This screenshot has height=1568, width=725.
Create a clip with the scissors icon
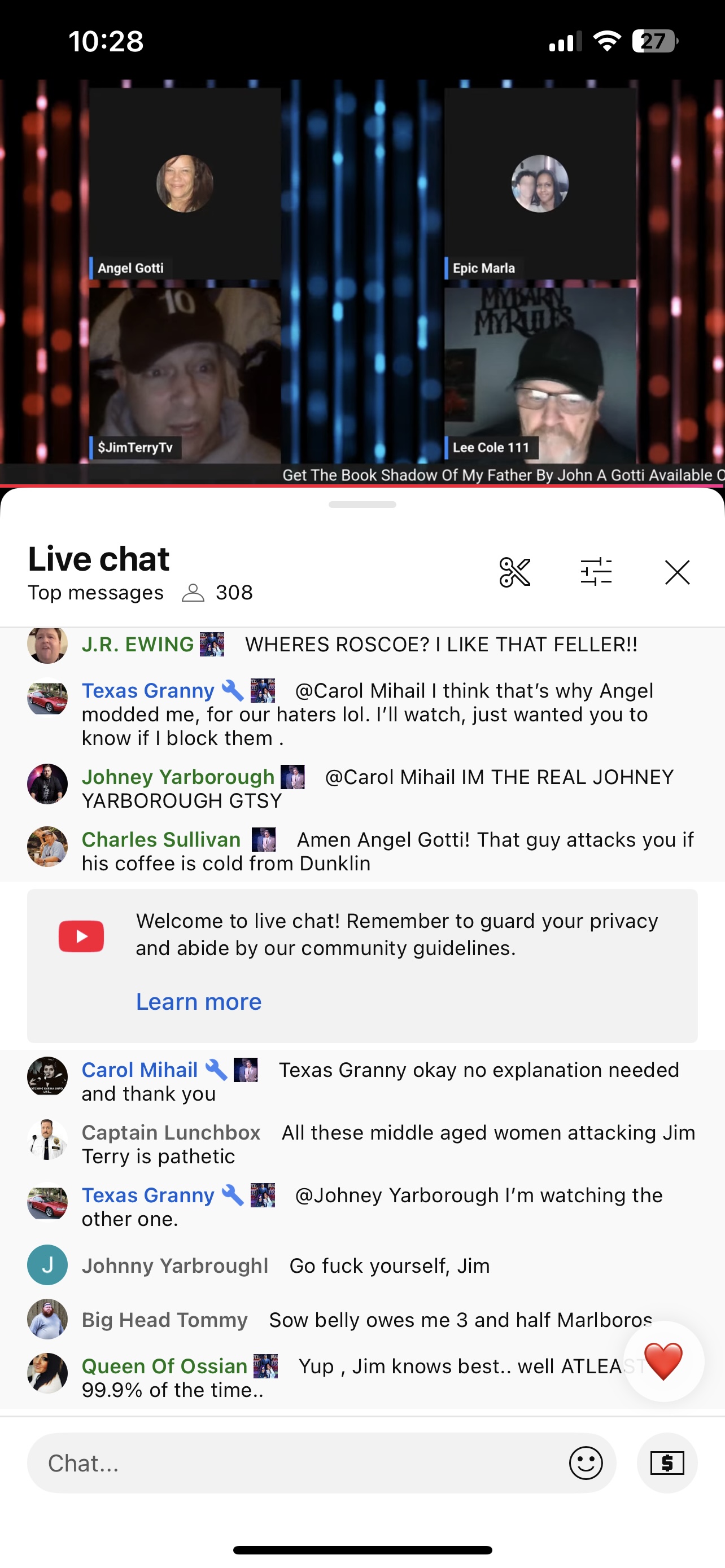514,572
